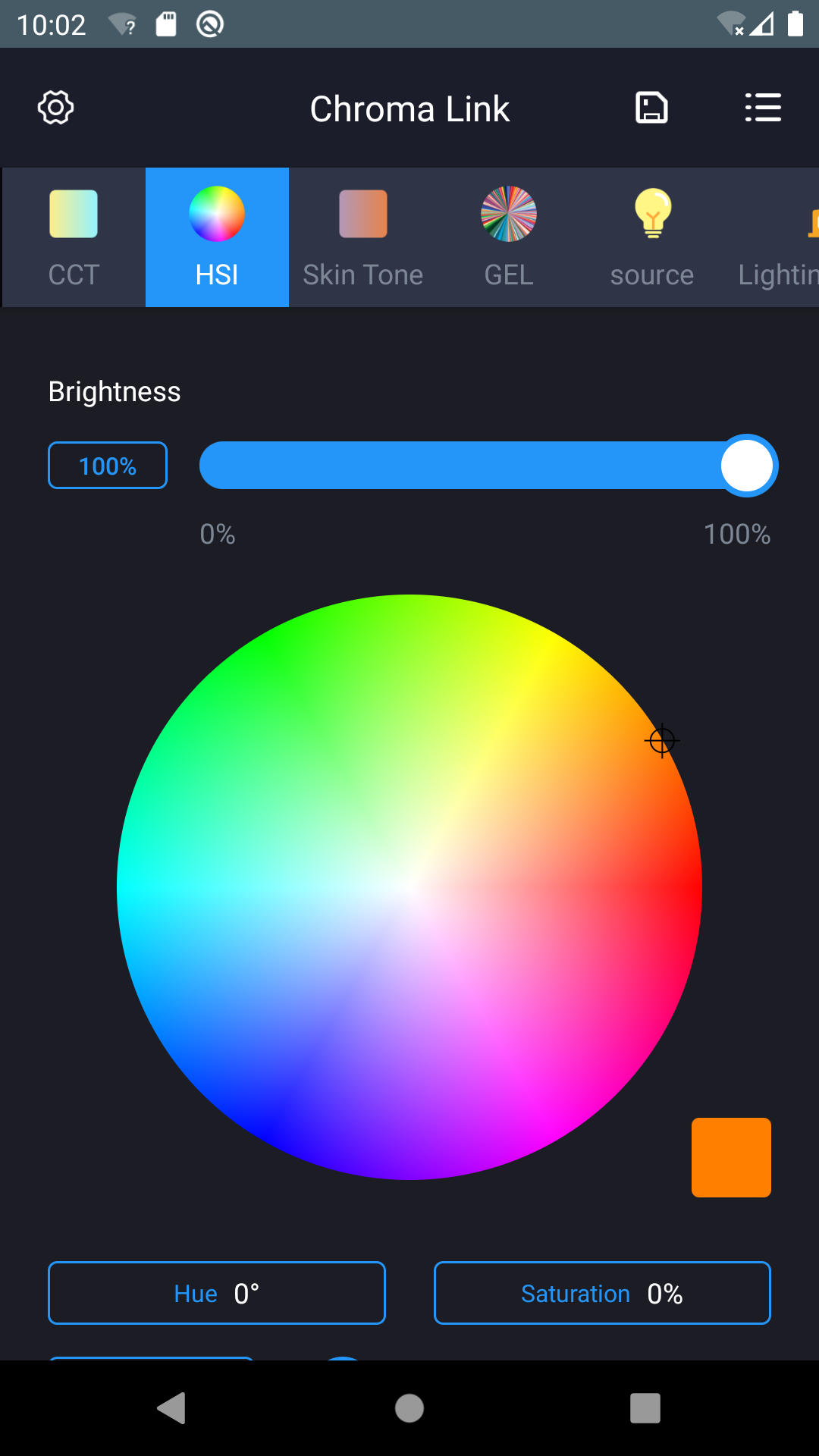Open the GEL tab
Screen dimensions: 819x1456
[509, 237]
